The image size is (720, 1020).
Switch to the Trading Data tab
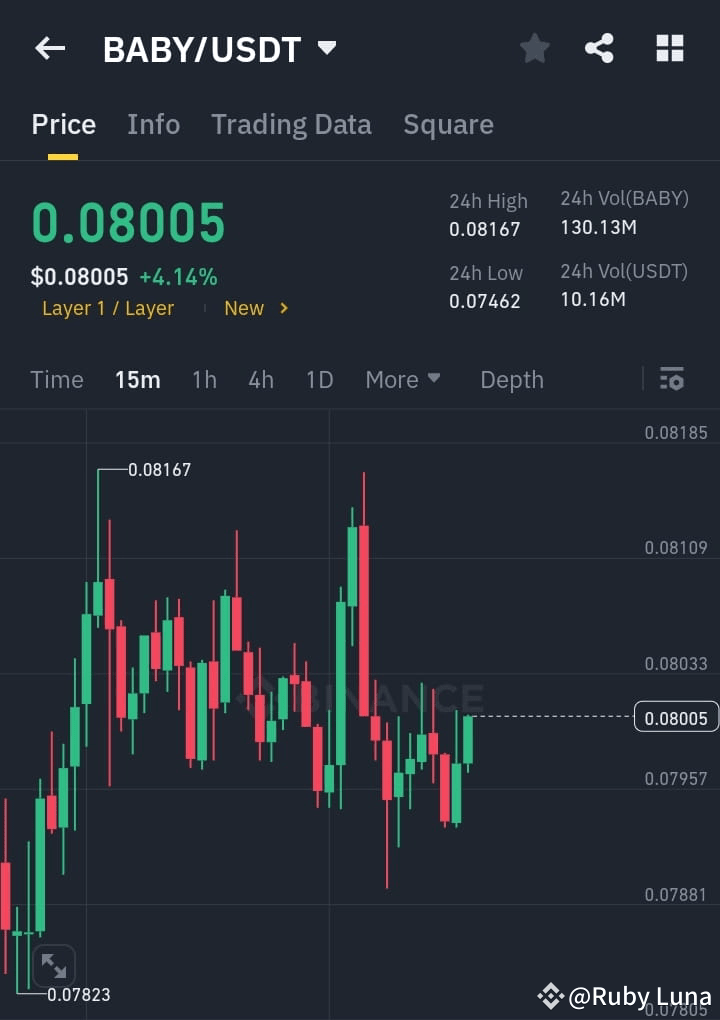tap(291, 124)
